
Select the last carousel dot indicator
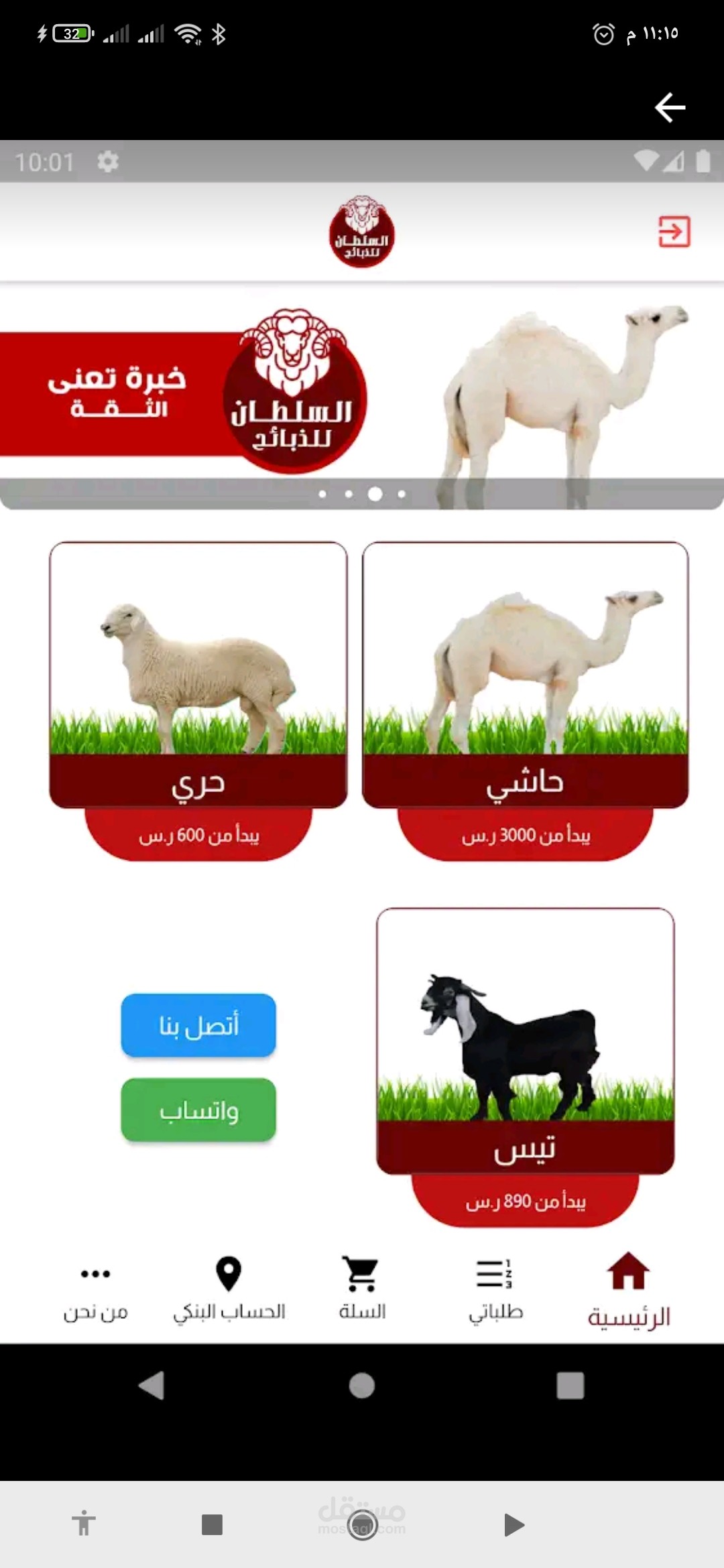(400, 495)
